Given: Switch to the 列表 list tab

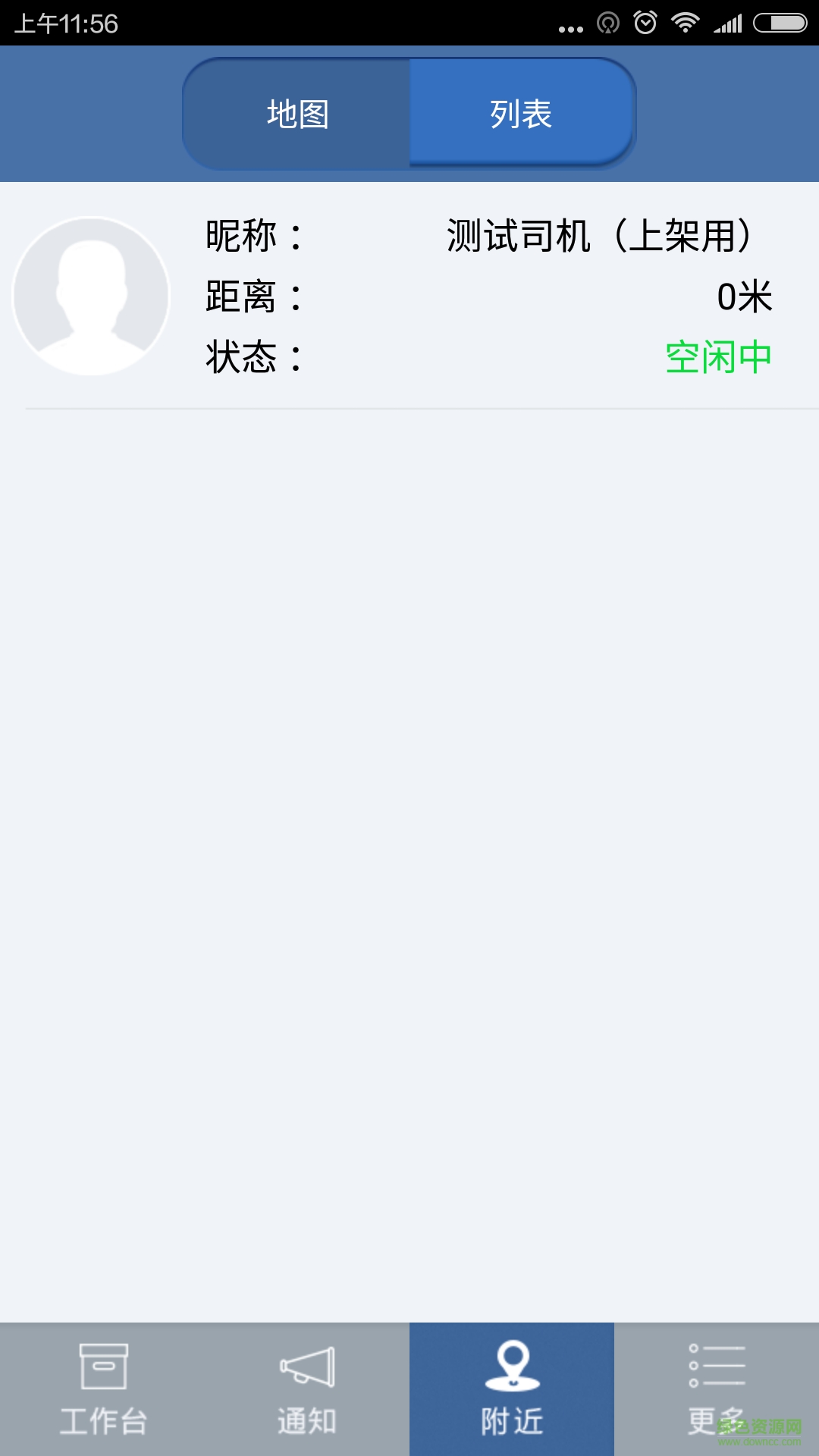Looking at the screenshot, I should (521, 112).
